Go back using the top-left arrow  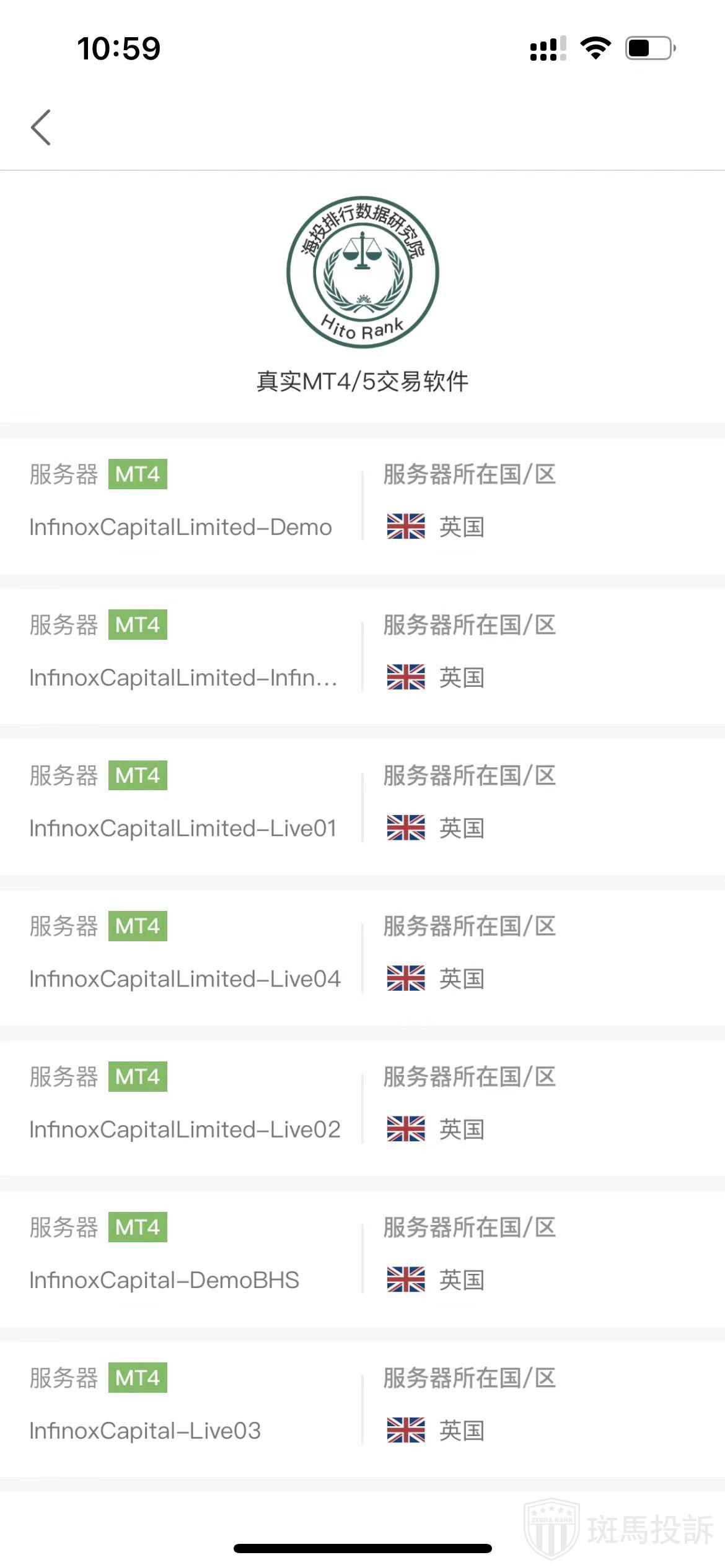tap(41, 128)
